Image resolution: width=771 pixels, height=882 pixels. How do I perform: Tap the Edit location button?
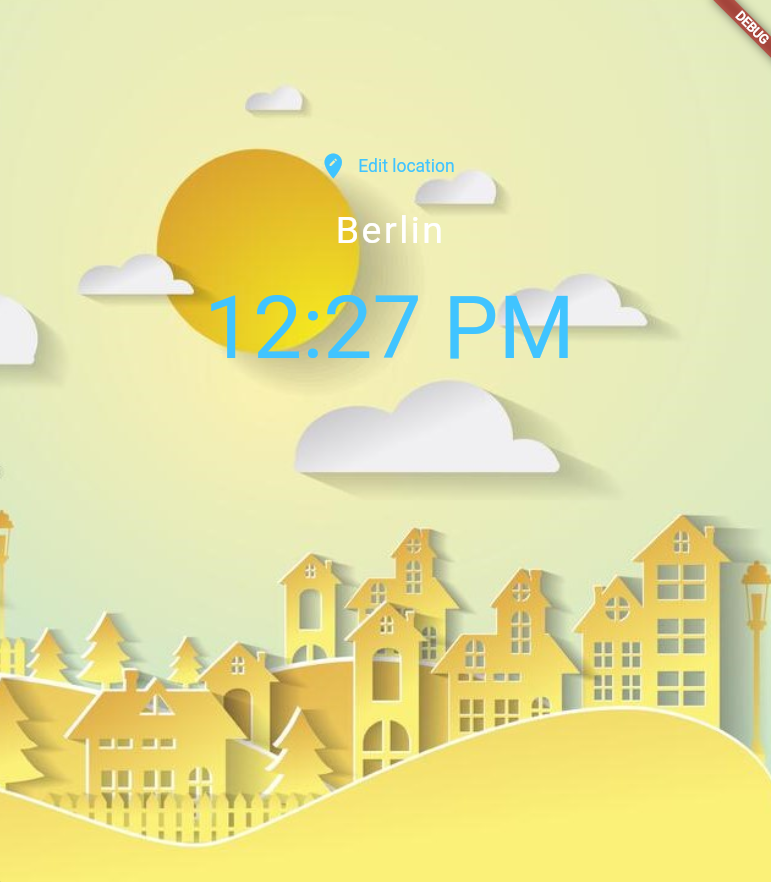tap(390, 166)
